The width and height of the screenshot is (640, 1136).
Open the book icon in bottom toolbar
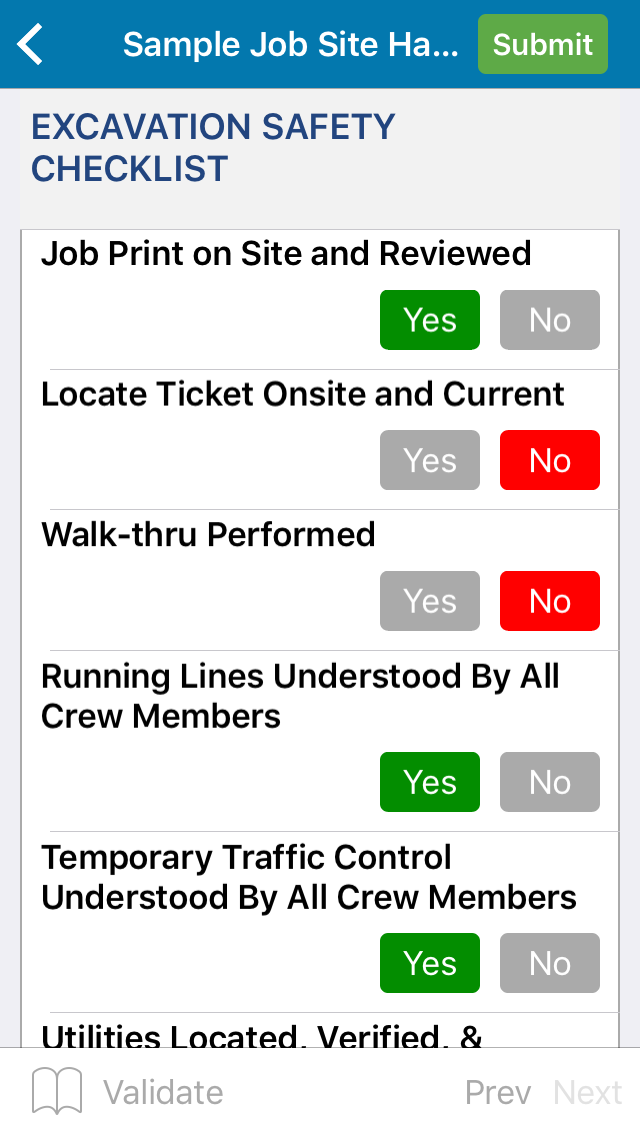click(57, 1092)
